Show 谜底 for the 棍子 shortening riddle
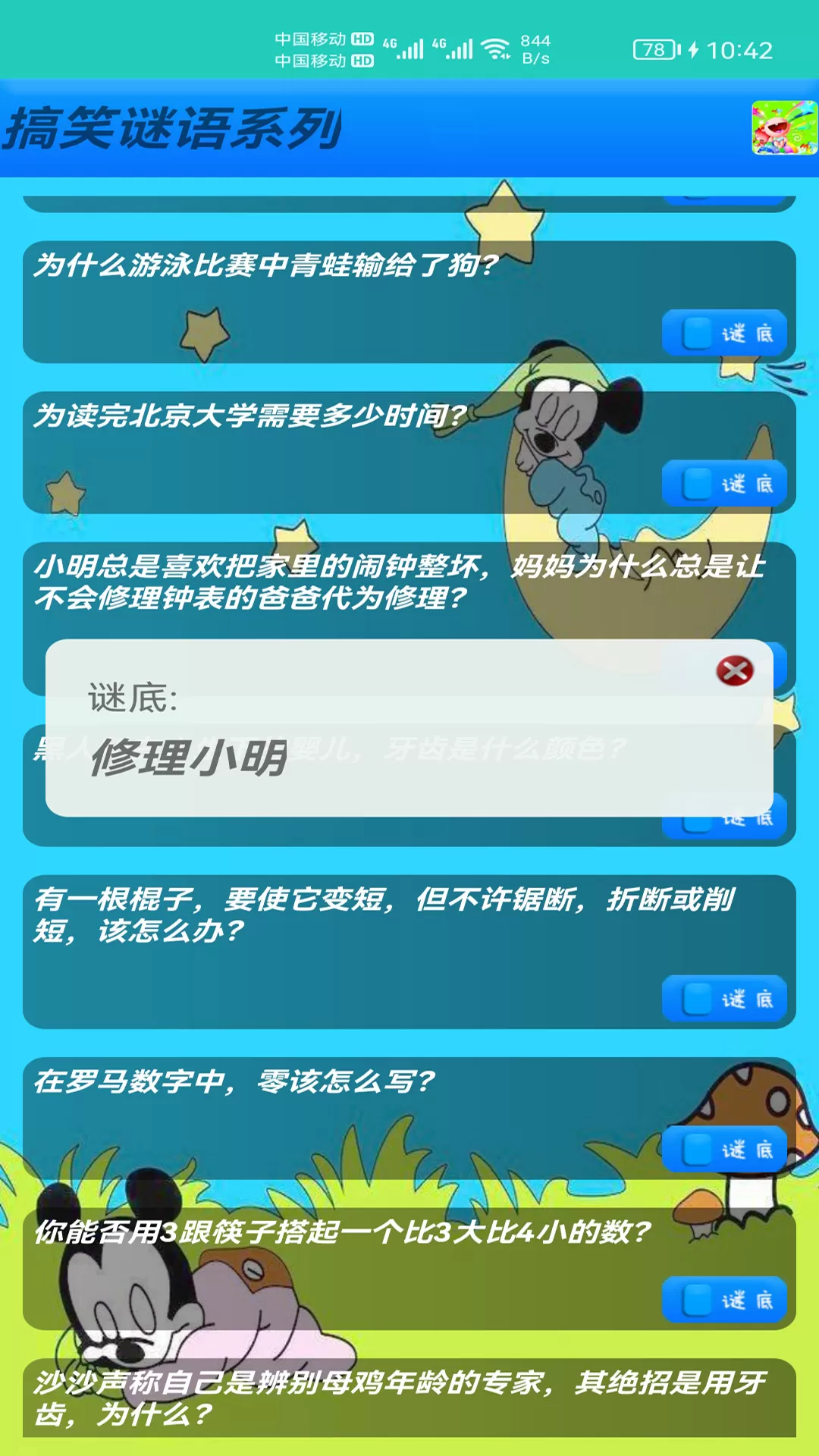This screenshot has height=1456, width=819. pos(724,999)
